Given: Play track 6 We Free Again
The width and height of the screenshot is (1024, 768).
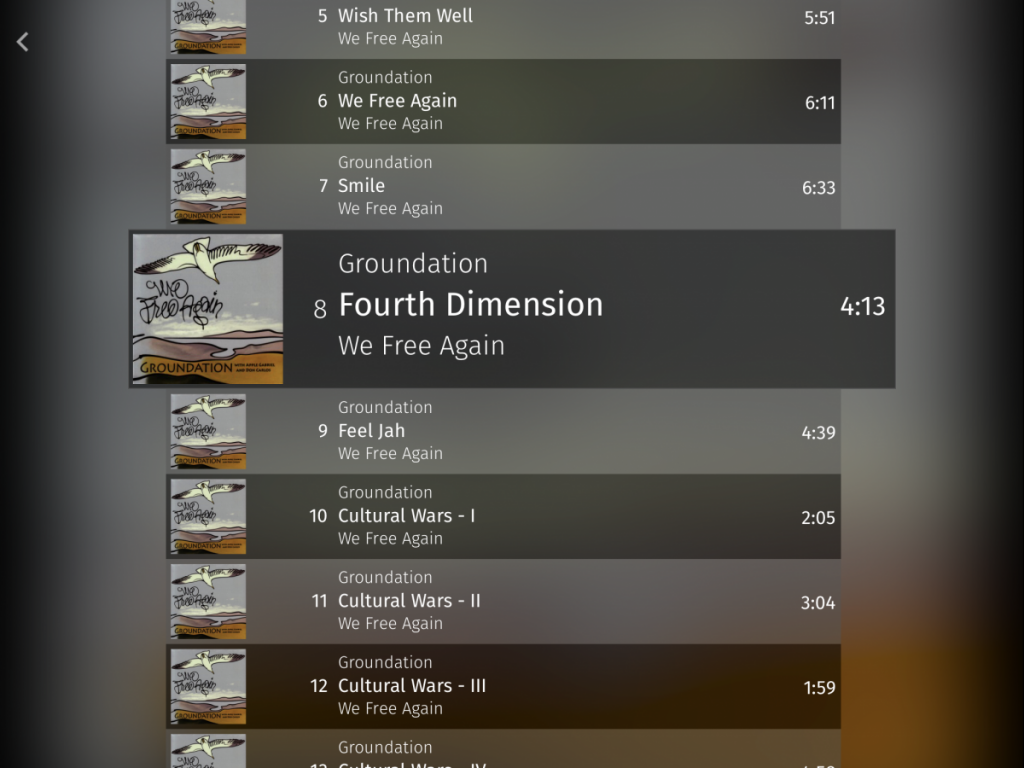Looking at the screenshot, I should (502, 101).
